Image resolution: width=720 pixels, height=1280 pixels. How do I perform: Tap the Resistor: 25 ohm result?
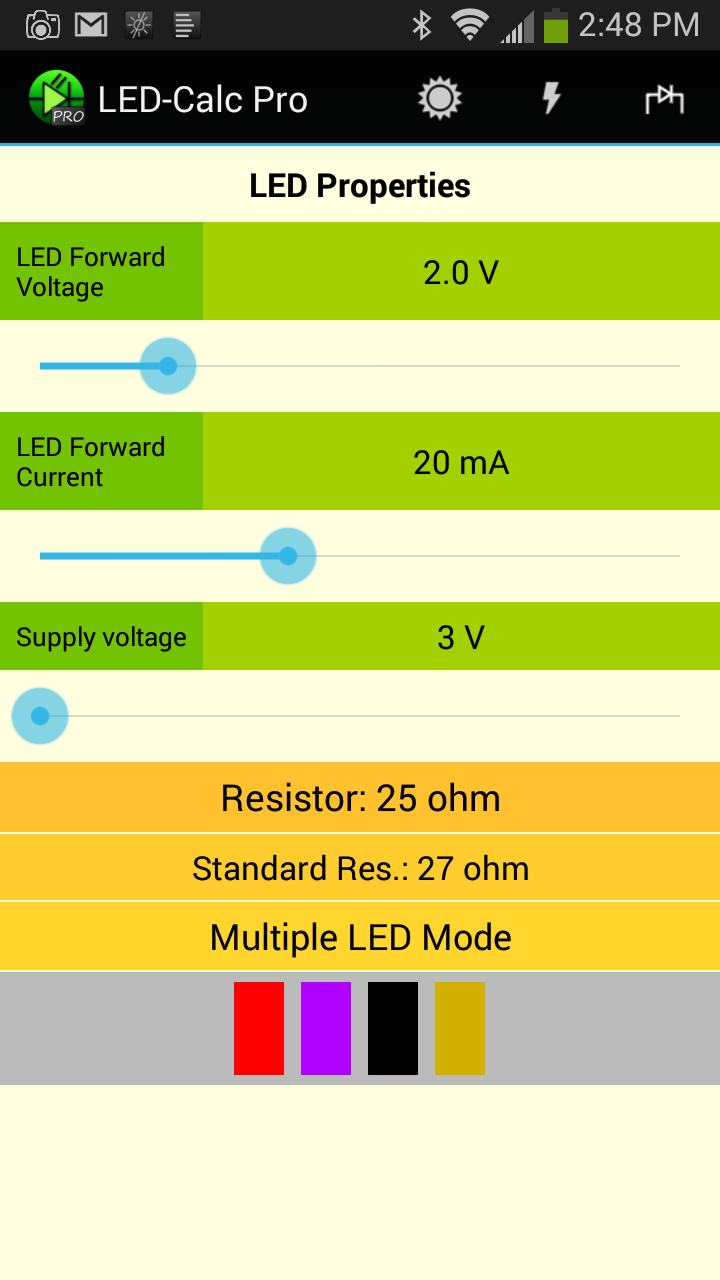click(x=360, y=797)
